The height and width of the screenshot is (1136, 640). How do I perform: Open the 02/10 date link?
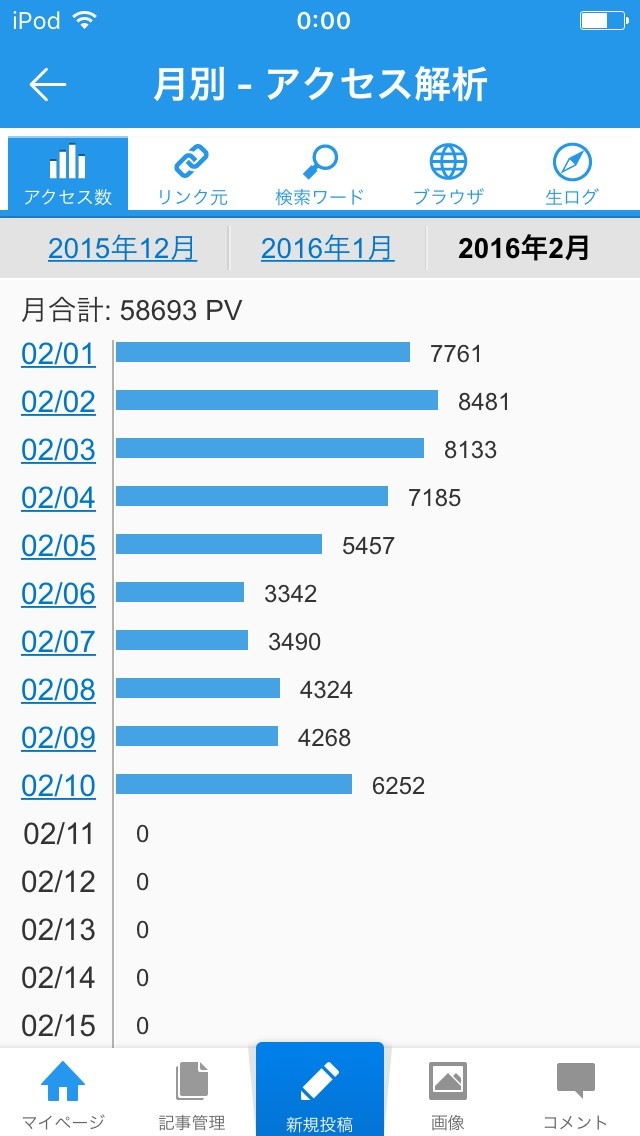click(x=58, y=785)
